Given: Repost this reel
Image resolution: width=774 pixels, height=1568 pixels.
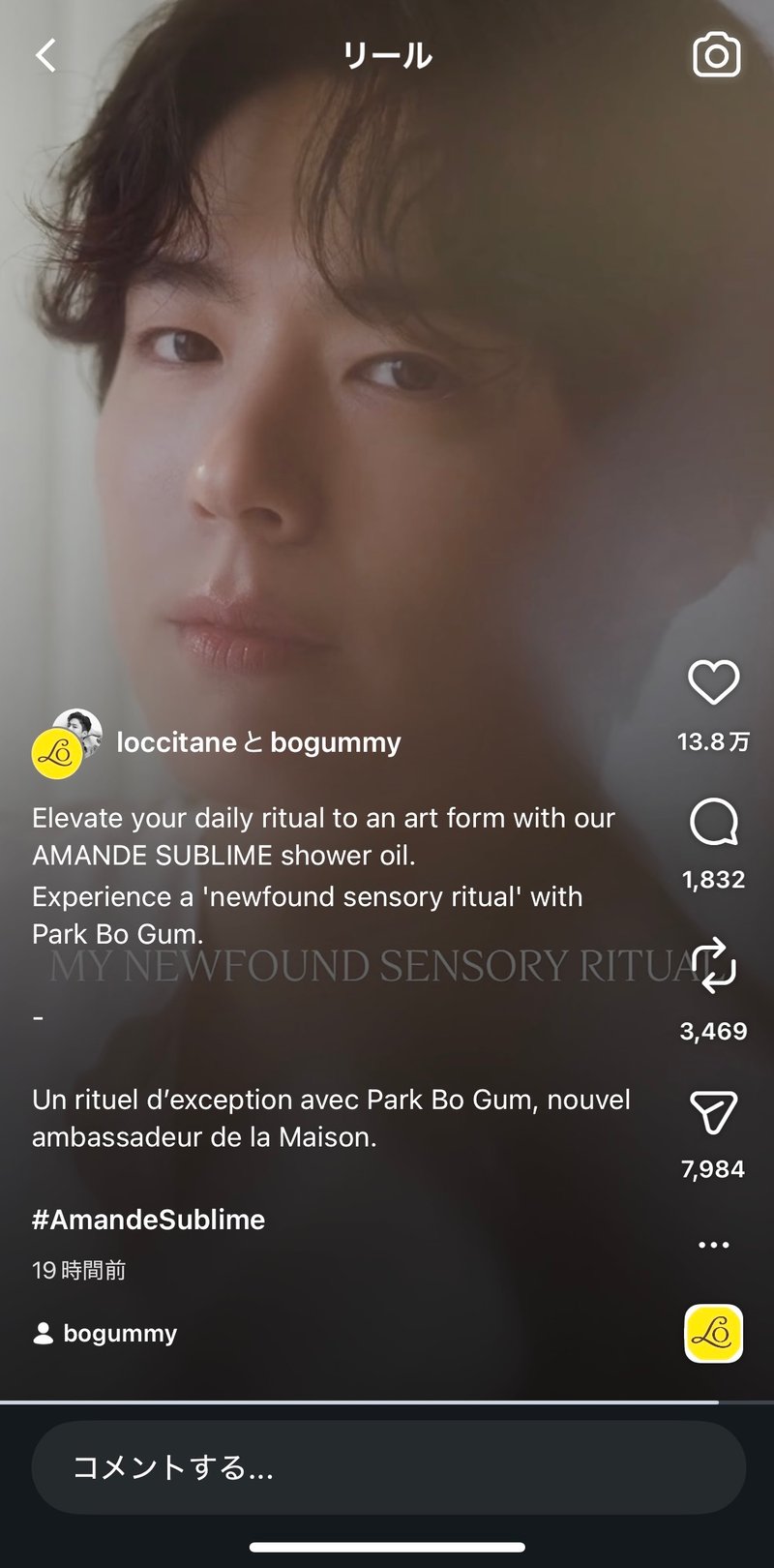Looking at the screenshot, I should (x=713, y=965).
